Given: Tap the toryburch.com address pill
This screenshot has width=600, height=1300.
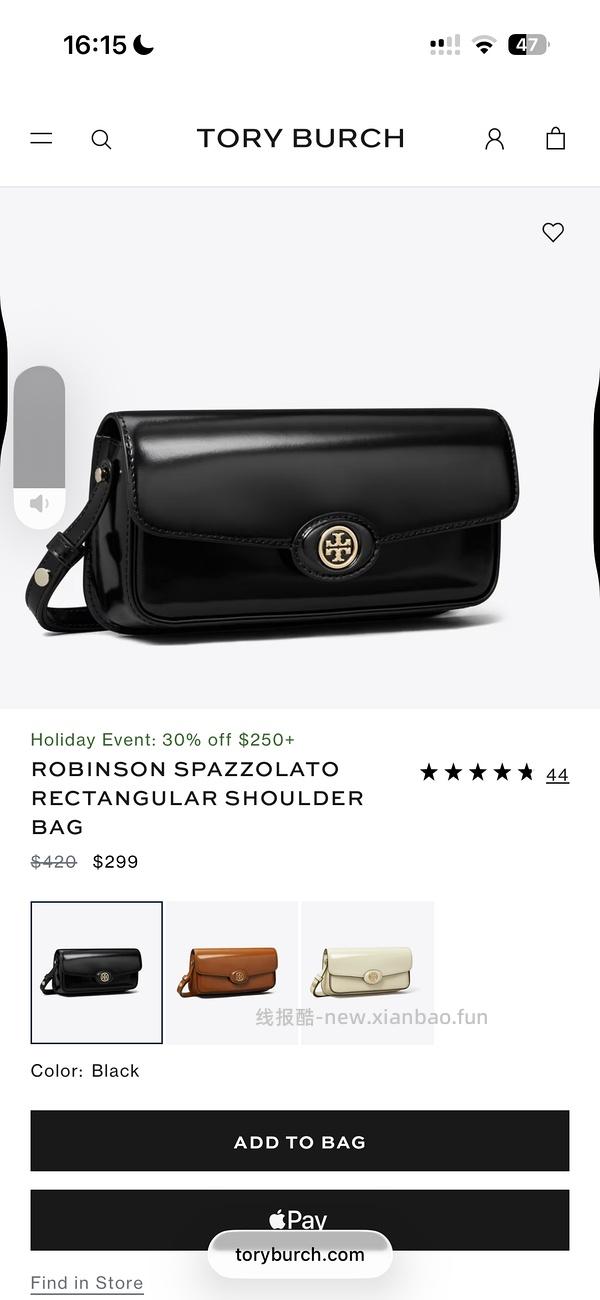Looking at the screenshot, I should (x=300, y=1254).
